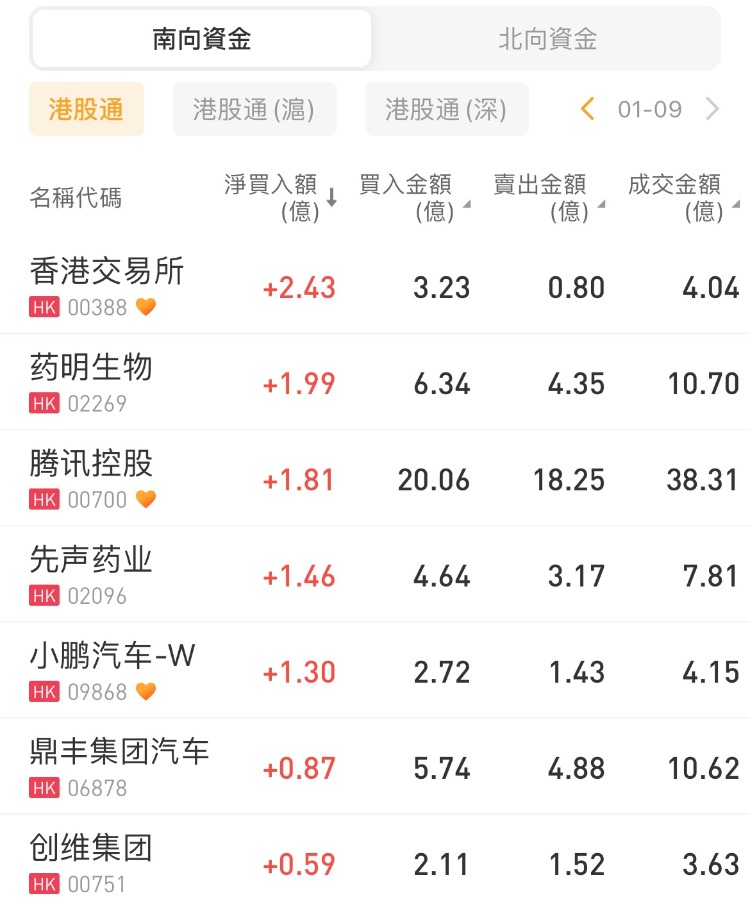Sort by 成交金額 column
The height and width of the screenshot is (907, 750).
679,197
